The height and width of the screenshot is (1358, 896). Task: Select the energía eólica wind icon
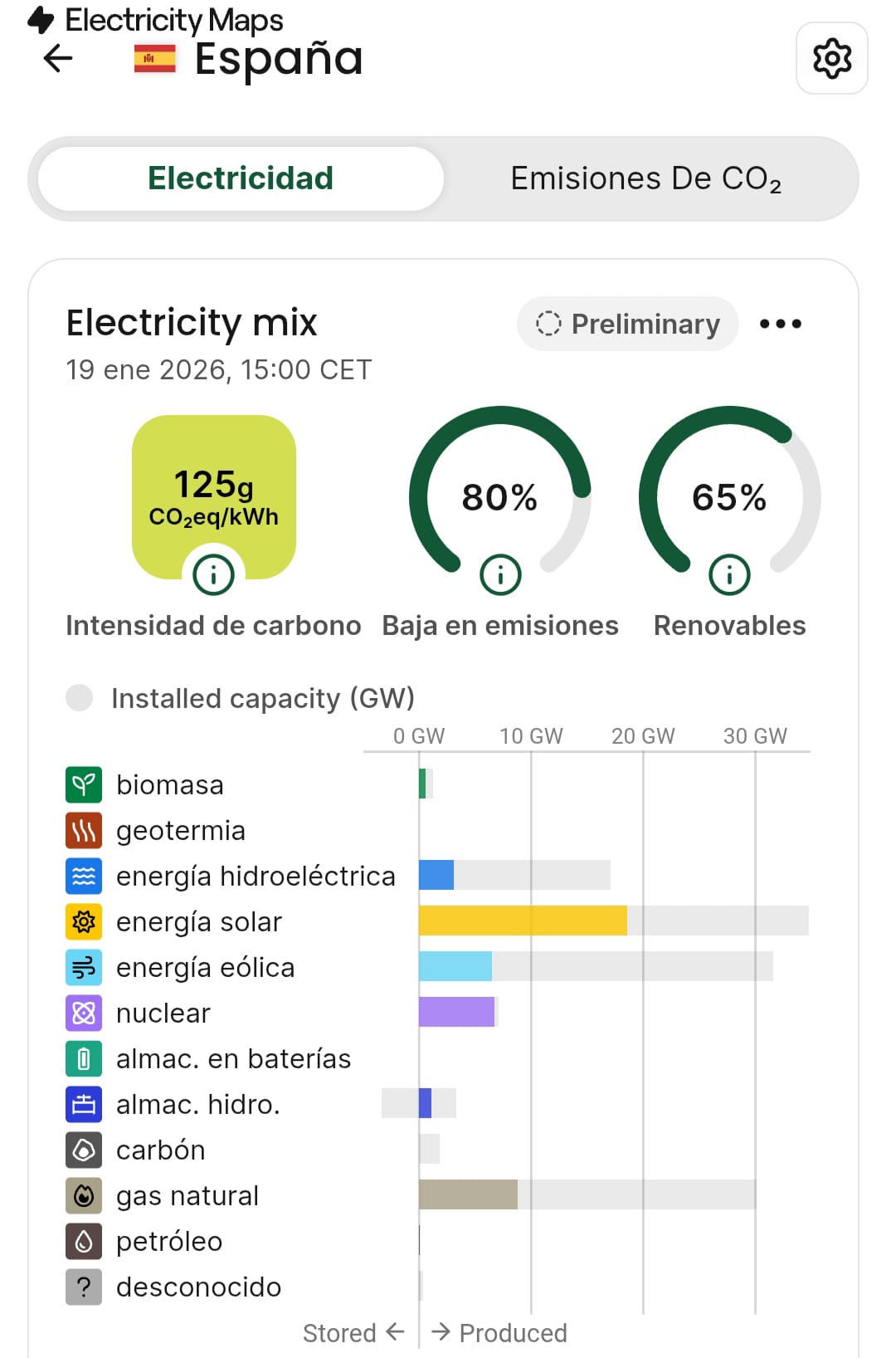coord(82,967)
